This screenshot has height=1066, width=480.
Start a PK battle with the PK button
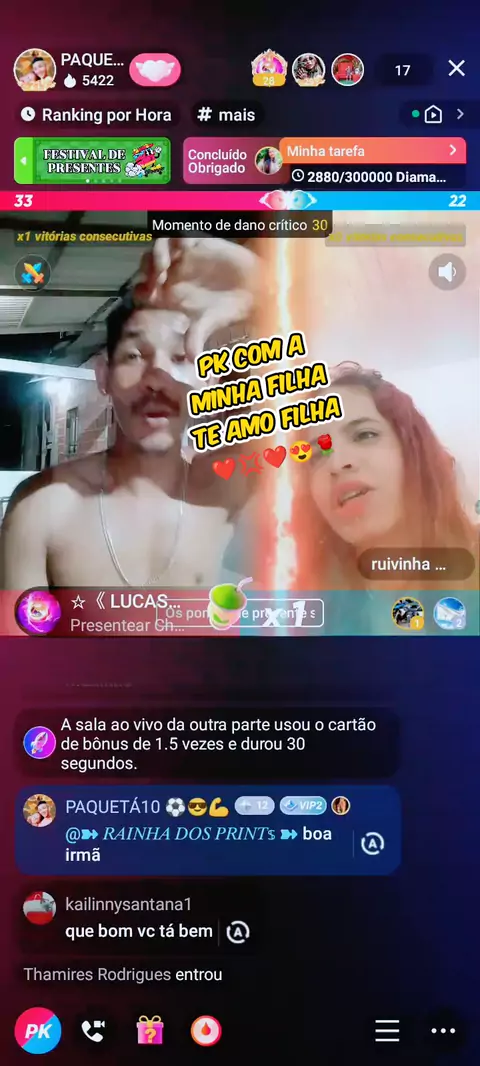(38, 1031)
